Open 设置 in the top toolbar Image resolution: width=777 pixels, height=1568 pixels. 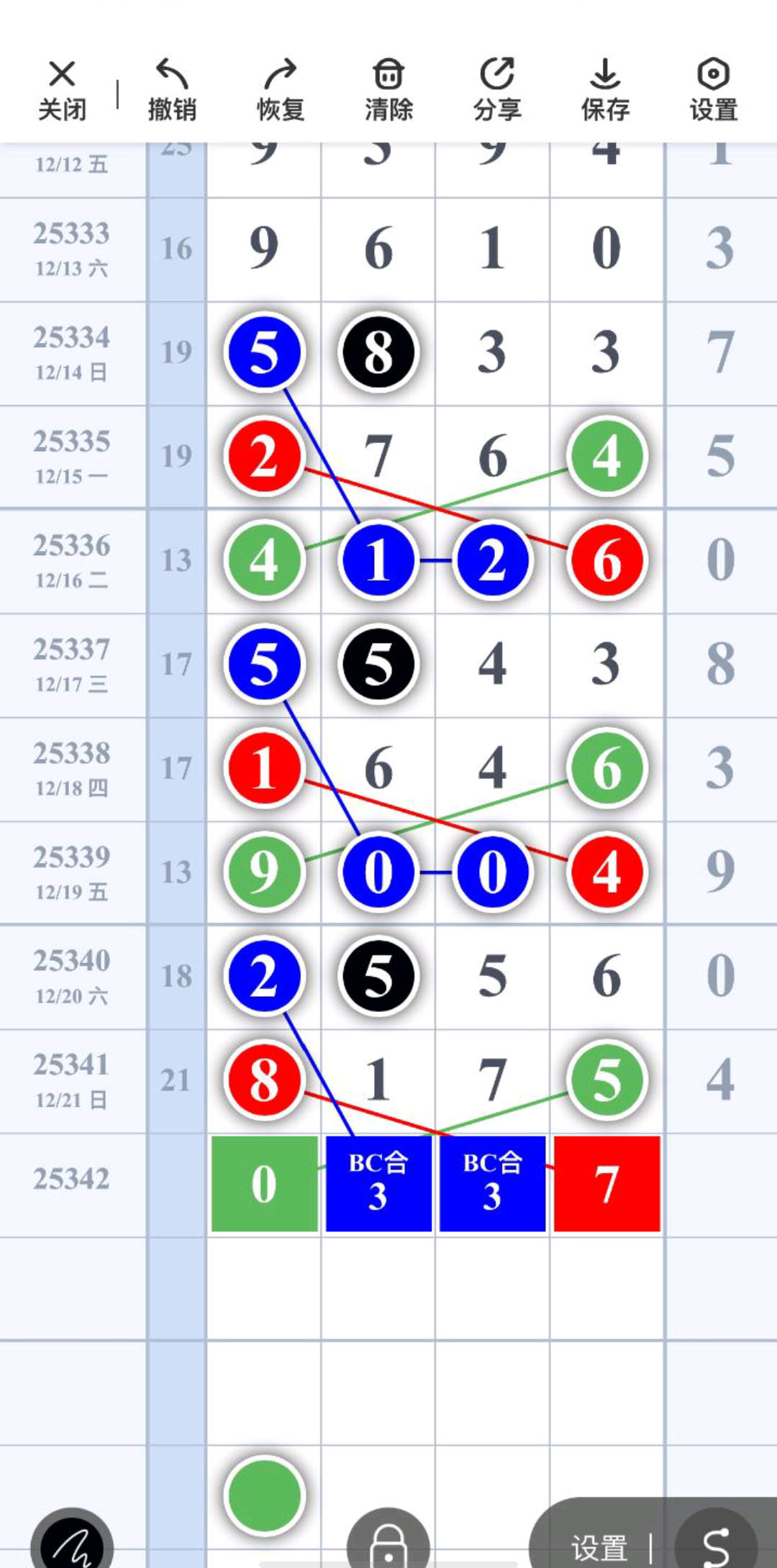(x=713, y=91)
